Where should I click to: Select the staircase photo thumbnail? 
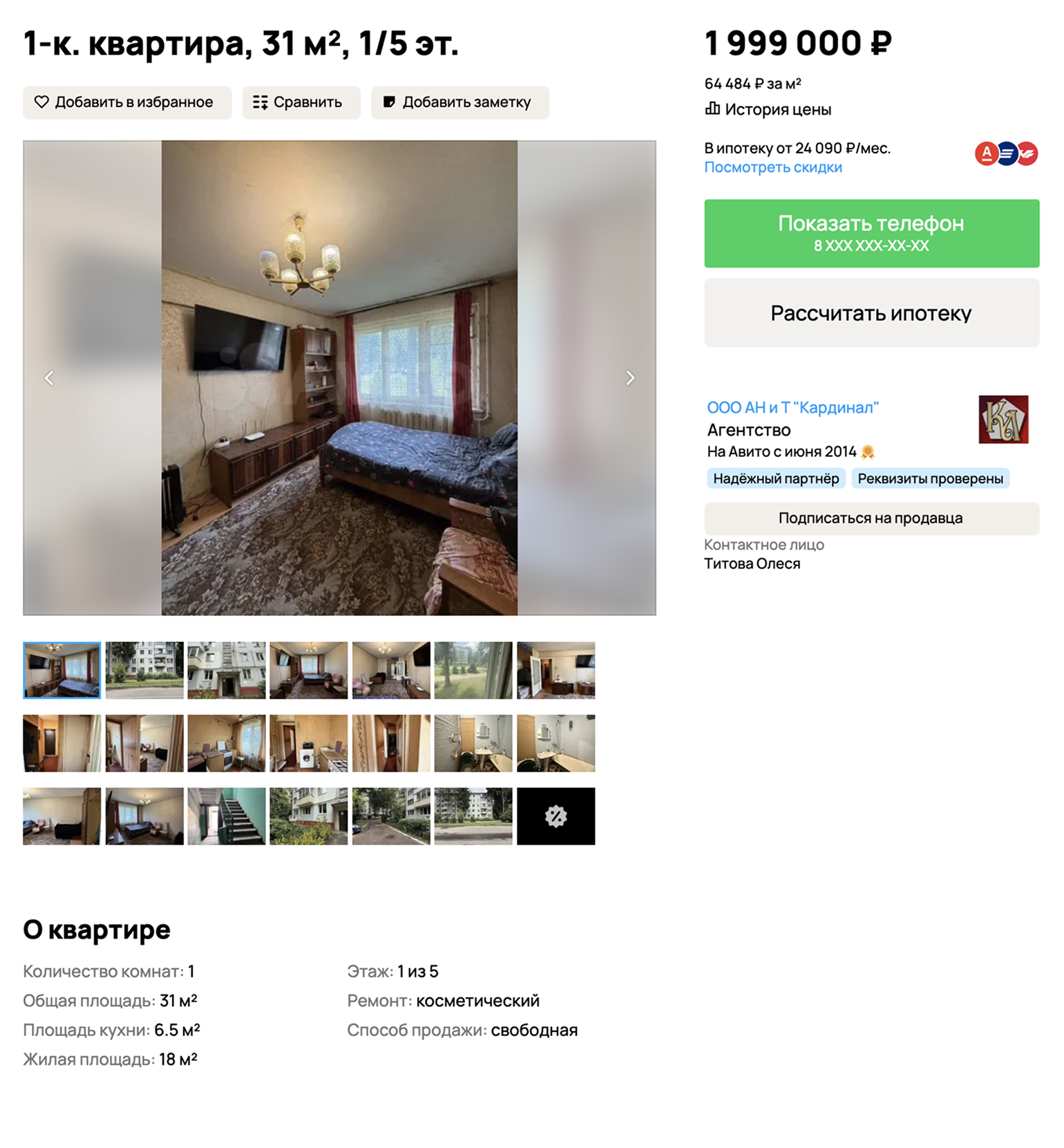[227, 816]
